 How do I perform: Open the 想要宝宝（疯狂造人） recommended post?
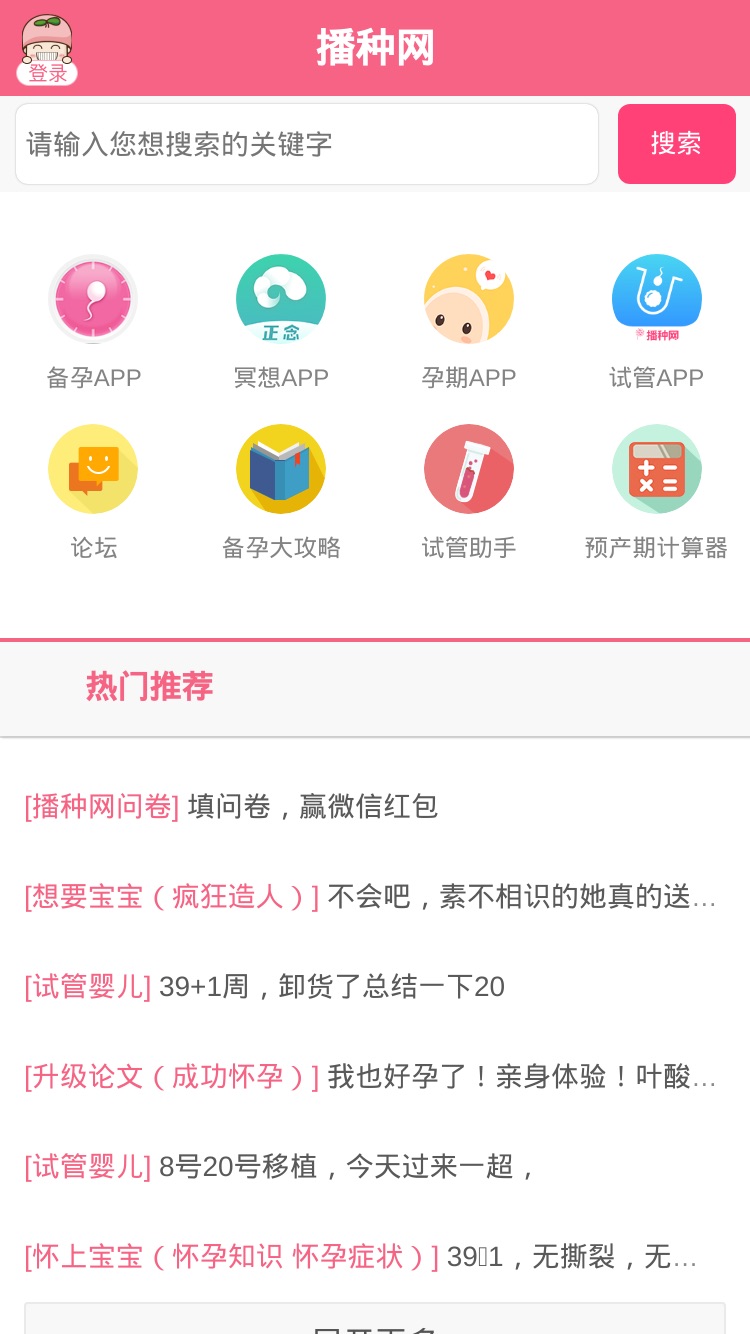(x=371, y=896)
